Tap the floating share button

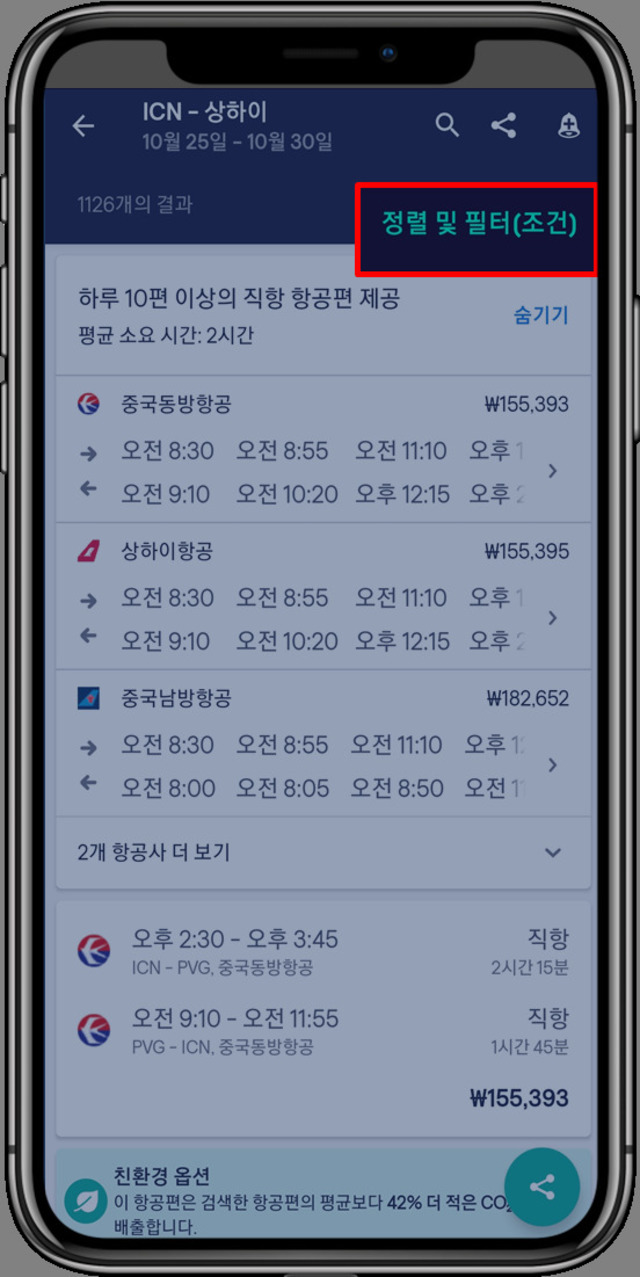click(542, 1187)
